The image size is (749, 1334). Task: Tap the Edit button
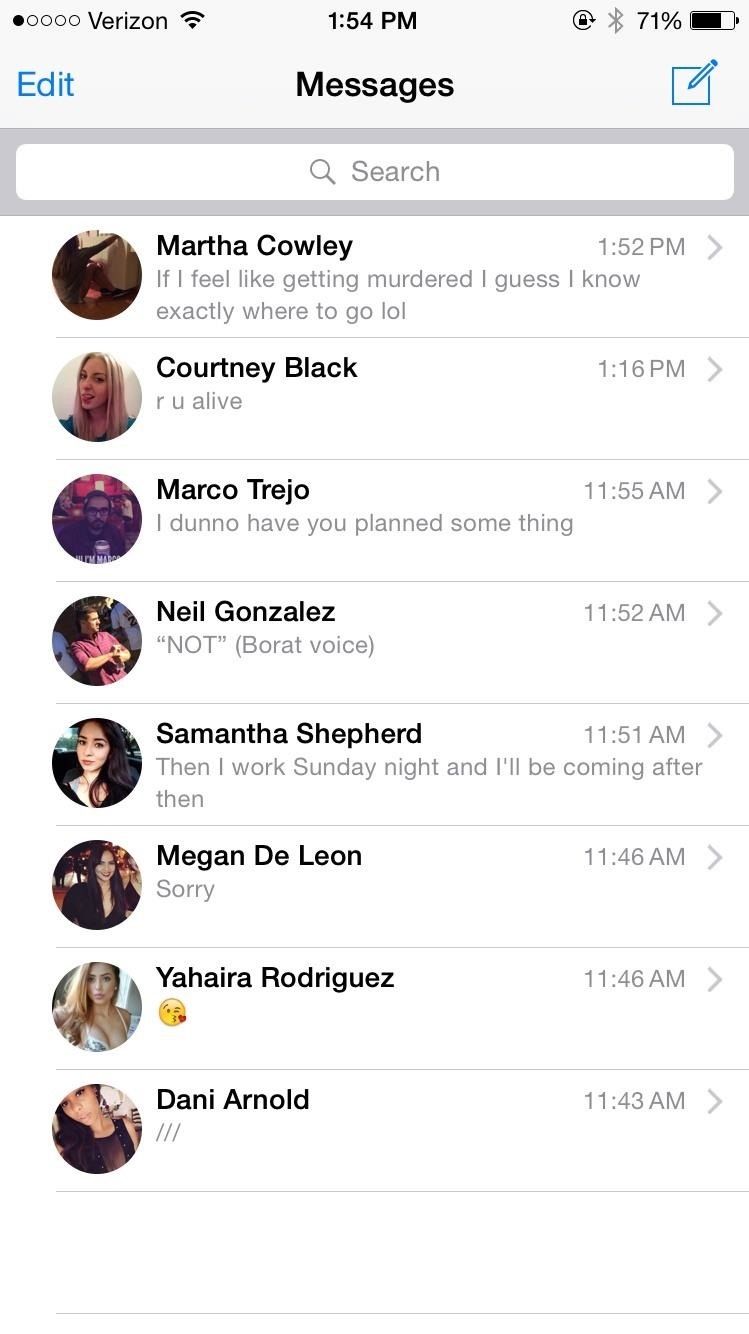(x=45, y=84)
